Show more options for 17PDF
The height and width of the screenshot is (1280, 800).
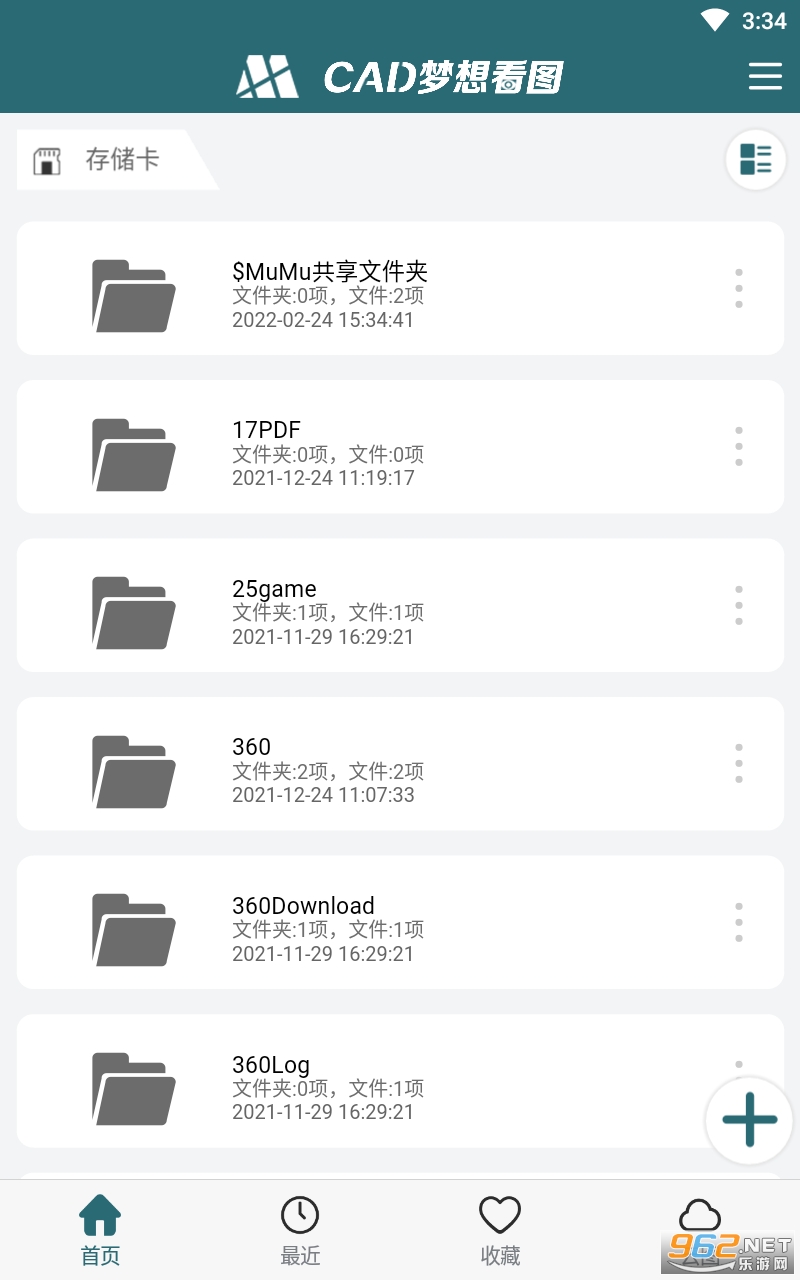pos(738,447)
